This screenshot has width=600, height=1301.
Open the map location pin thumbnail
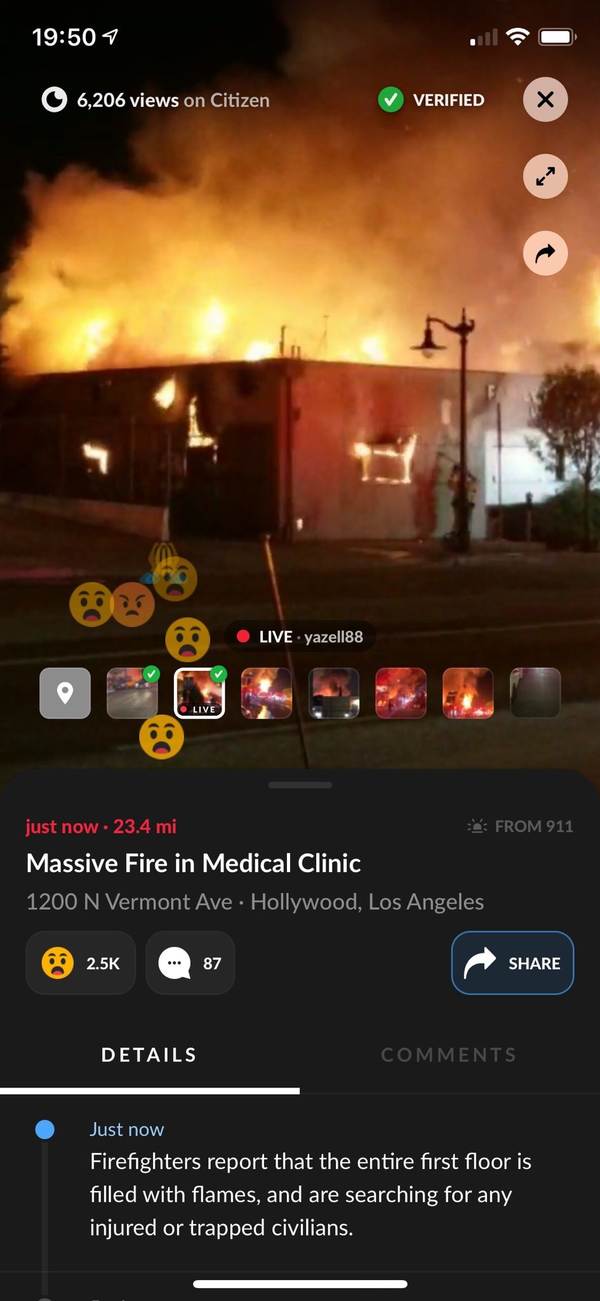[65, 693]
